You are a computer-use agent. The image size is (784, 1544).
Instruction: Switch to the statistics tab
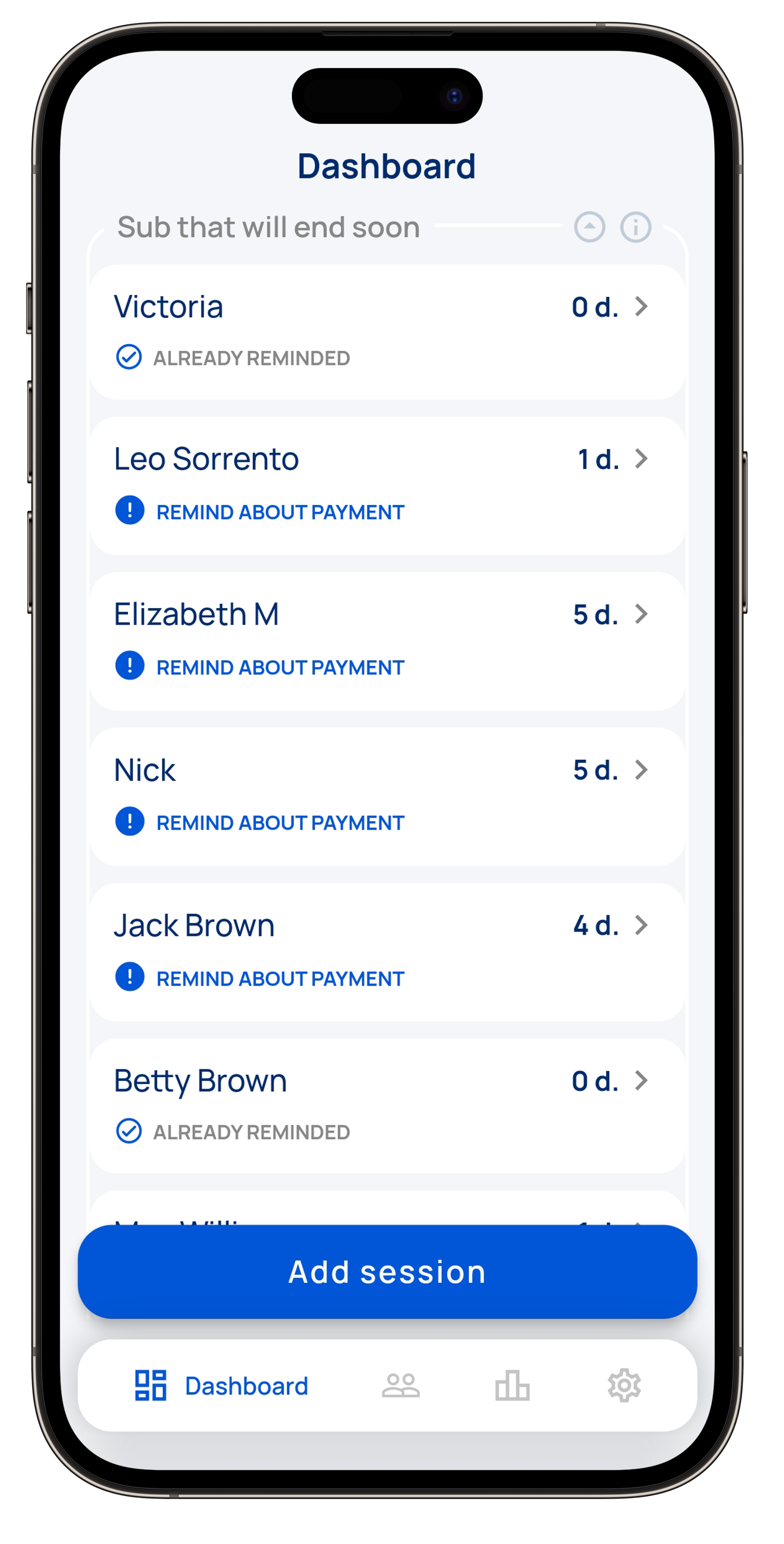(512, 1386)
